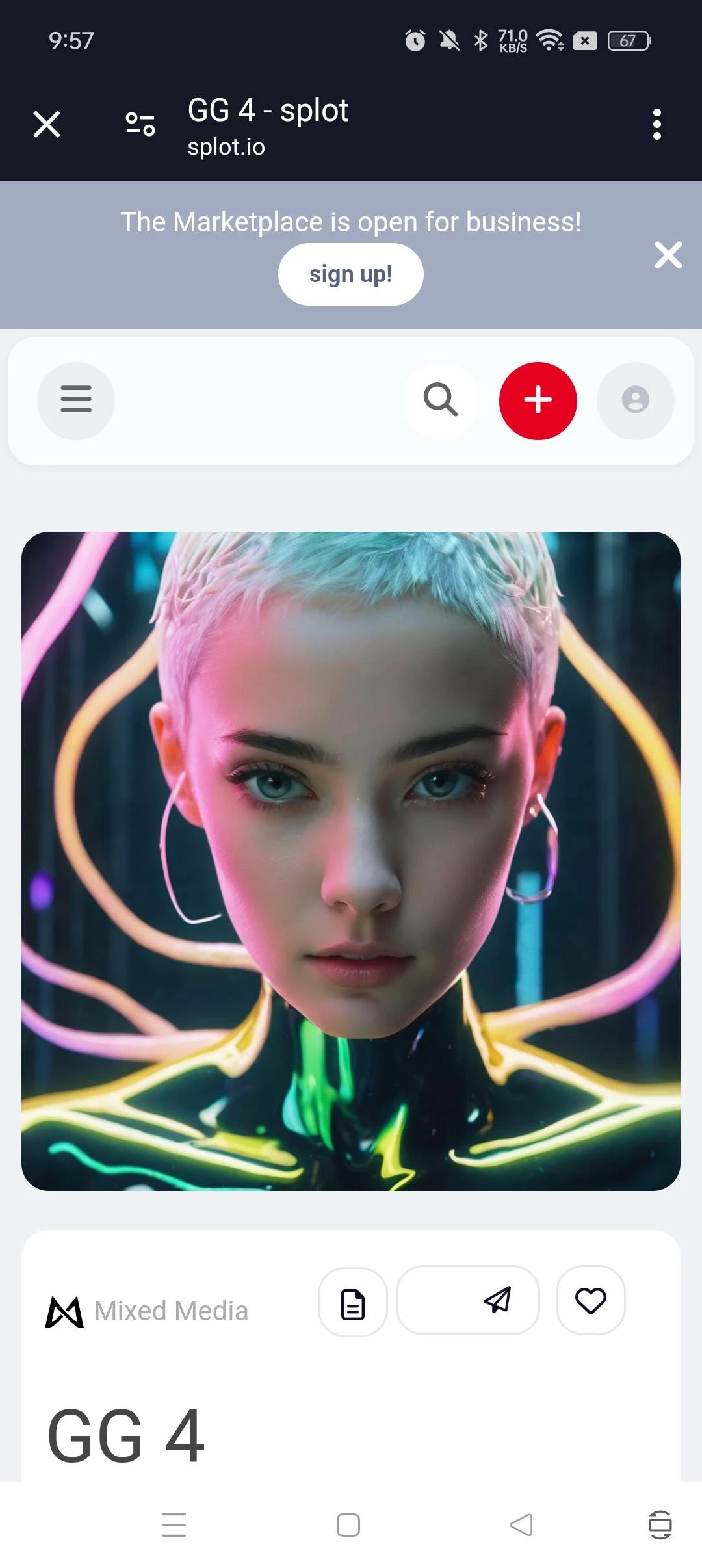The width and height of the screenshot is (702, 1568).
Task: Go to the home screen
Action: click(x=348, y=1524)
